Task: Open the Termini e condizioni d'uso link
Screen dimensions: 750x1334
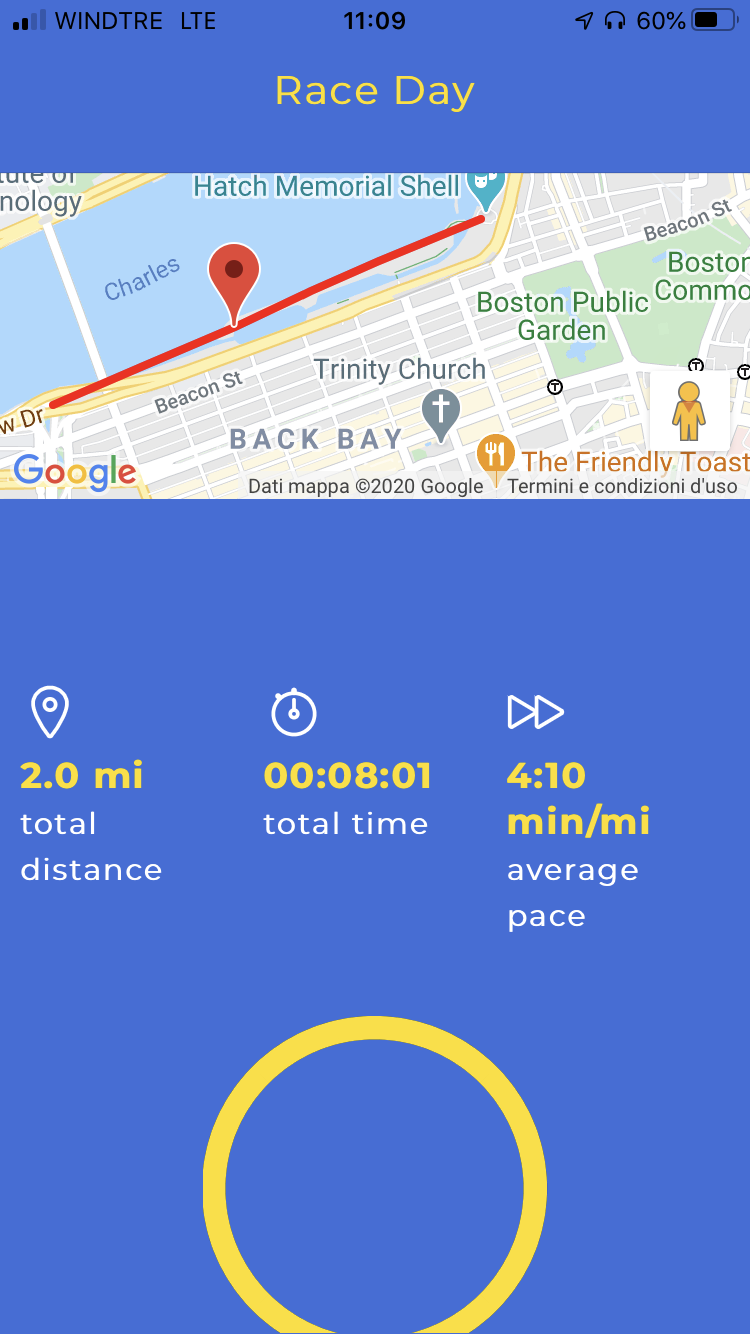Action: tap(622, 486)
